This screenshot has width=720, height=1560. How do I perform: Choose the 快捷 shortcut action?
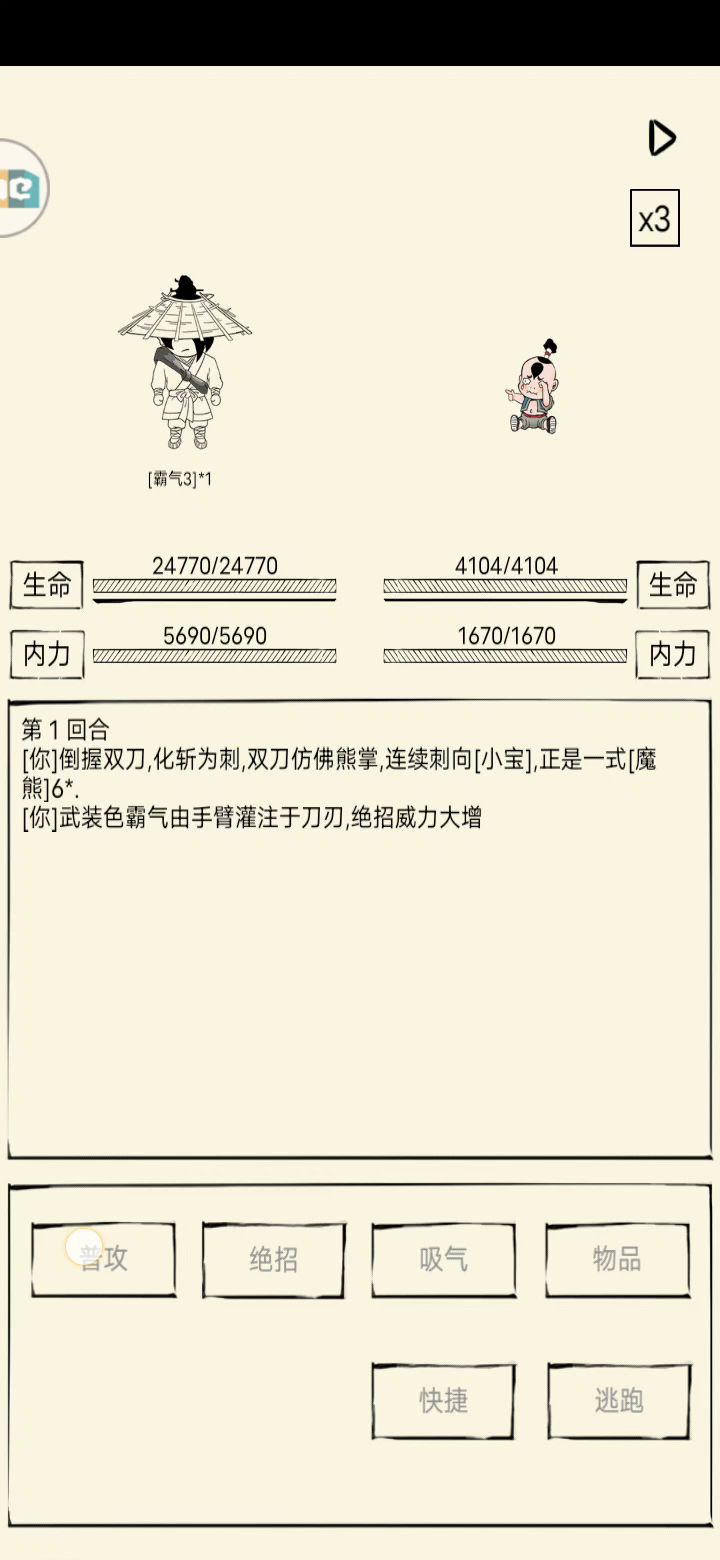click(444, 1401)
